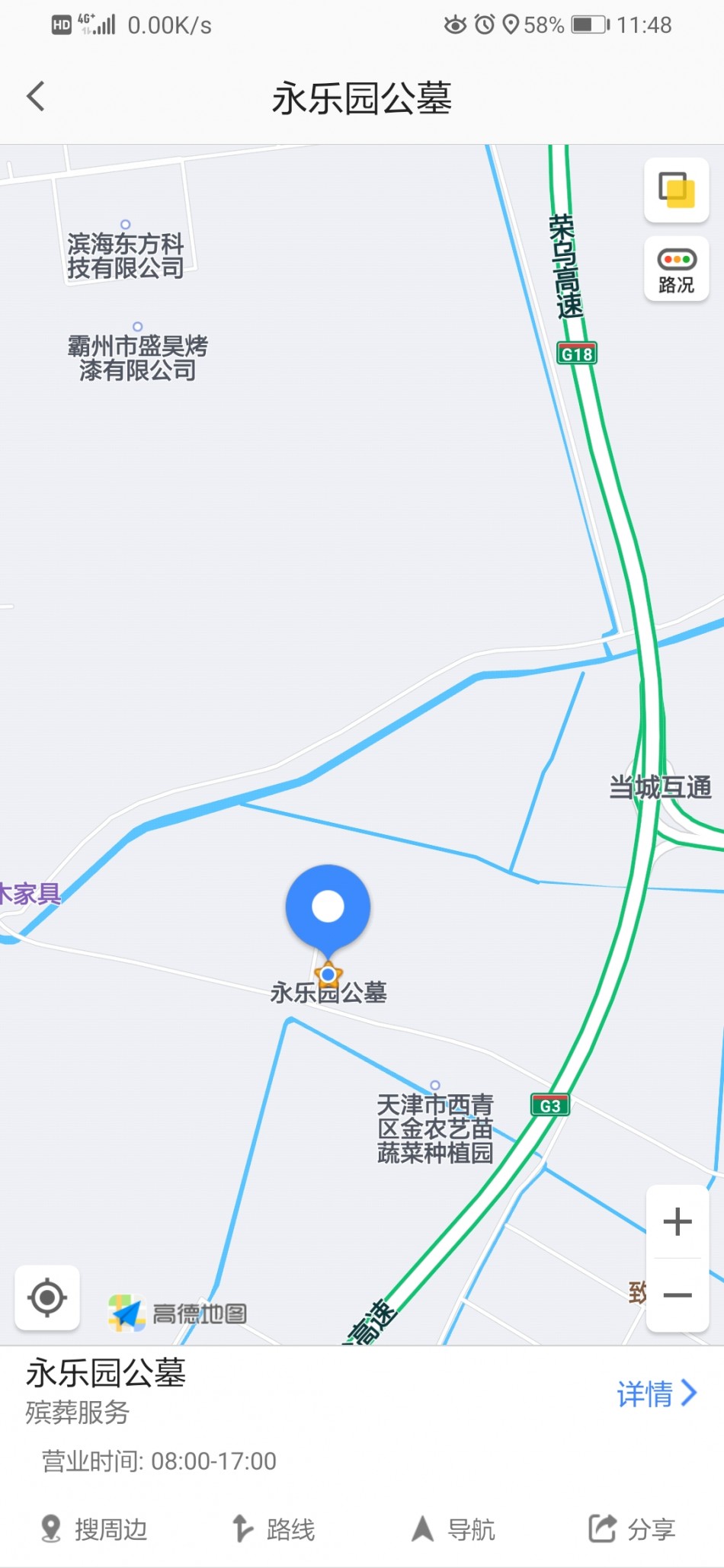Zoom in on the map
Viewport: 724px width, 1568px height.
[677, 1222]
